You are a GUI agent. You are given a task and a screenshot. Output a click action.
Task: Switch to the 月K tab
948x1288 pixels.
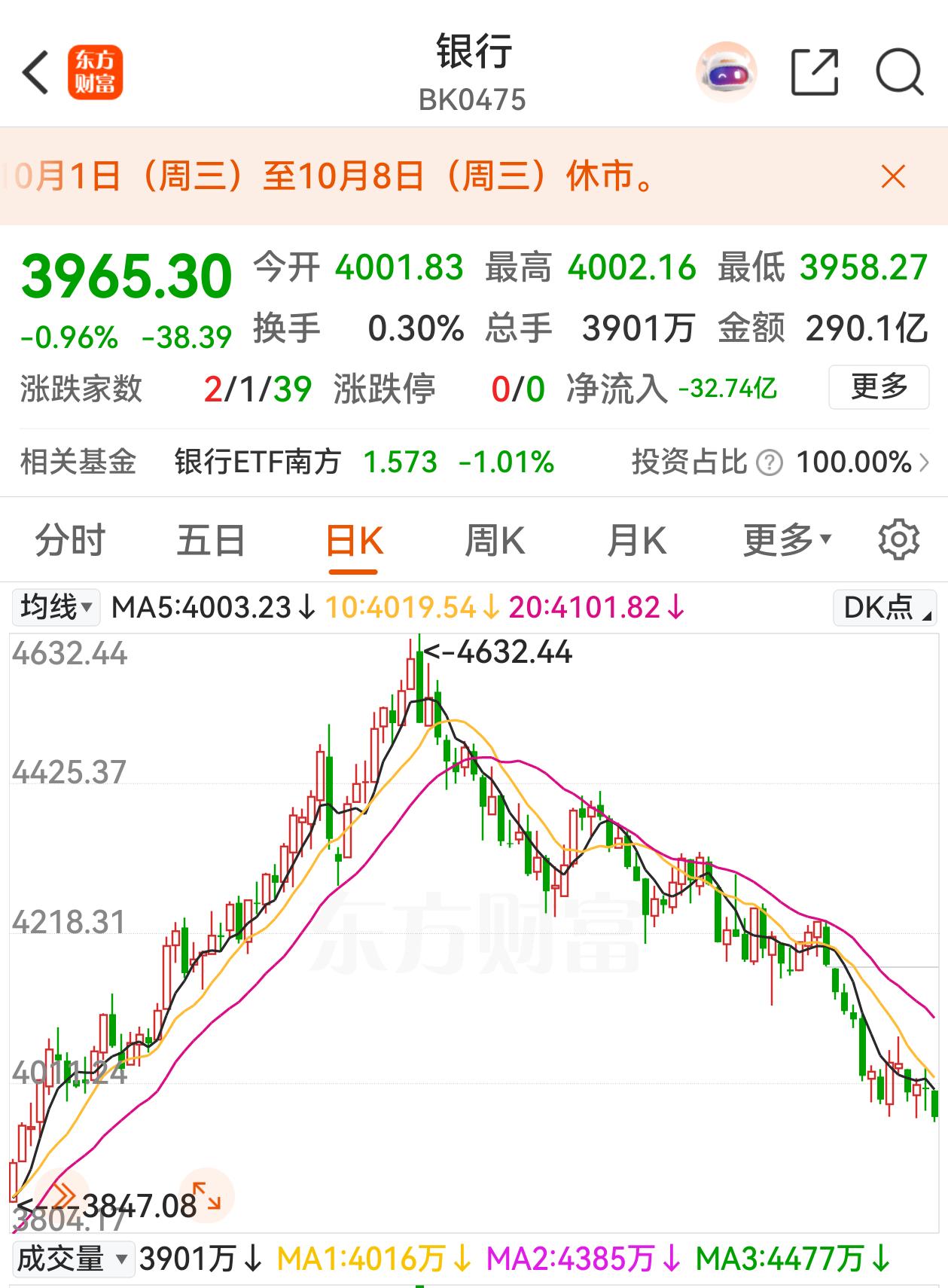[x=636, y=541]
